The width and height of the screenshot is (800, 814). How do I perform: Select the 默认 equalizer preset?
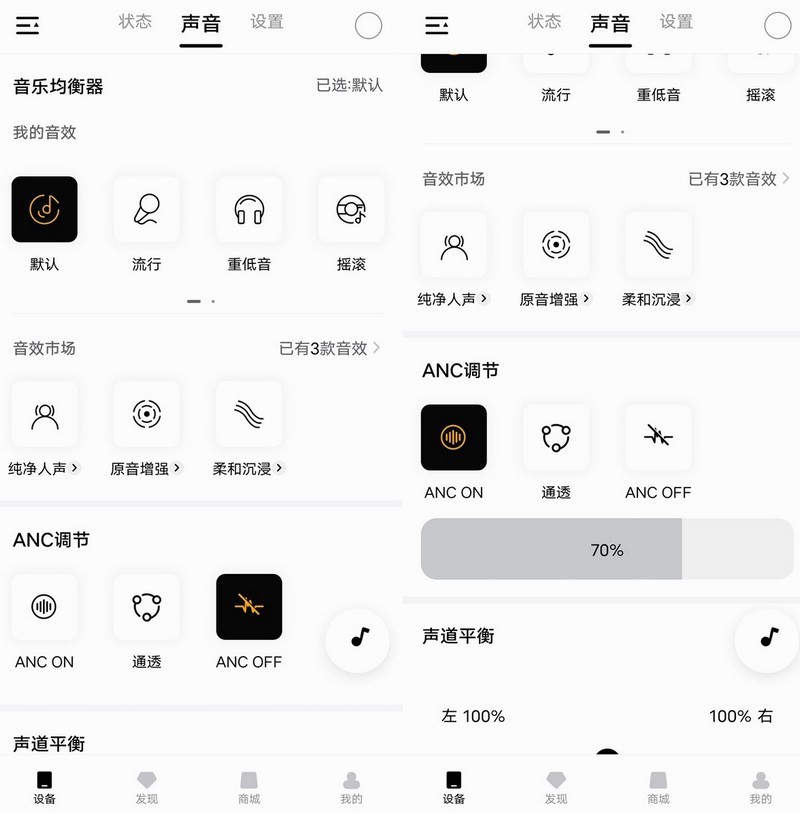click(x=44, y=210)
